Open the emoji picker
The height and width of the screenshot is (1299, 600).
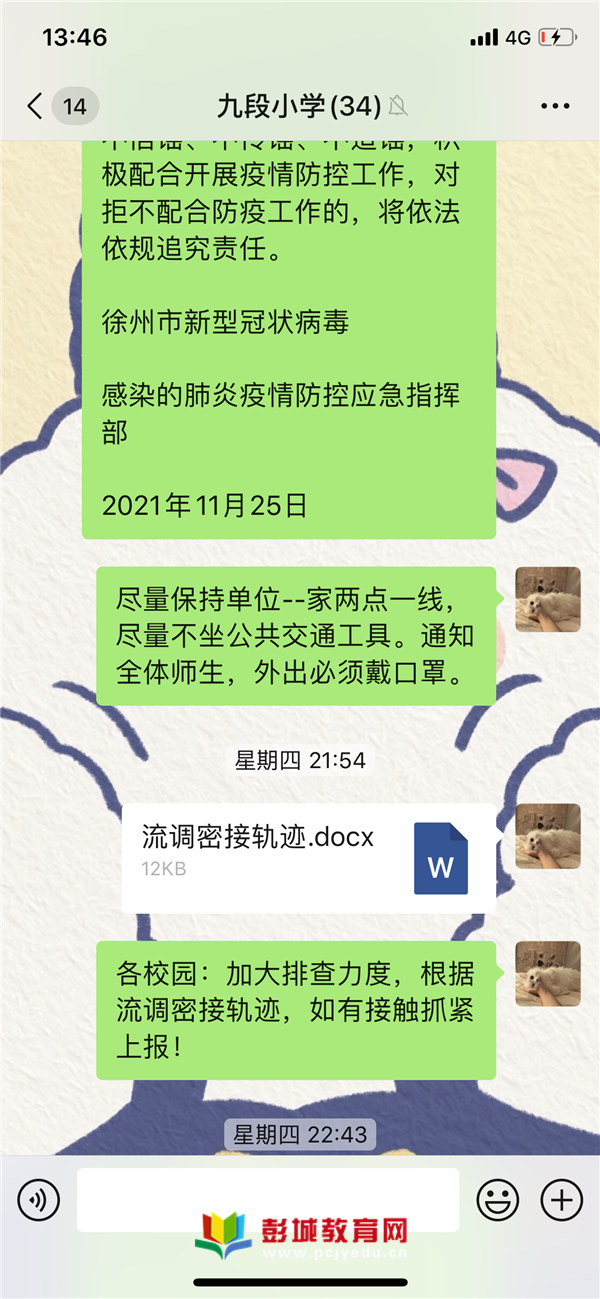click(x=497, y=1197)
